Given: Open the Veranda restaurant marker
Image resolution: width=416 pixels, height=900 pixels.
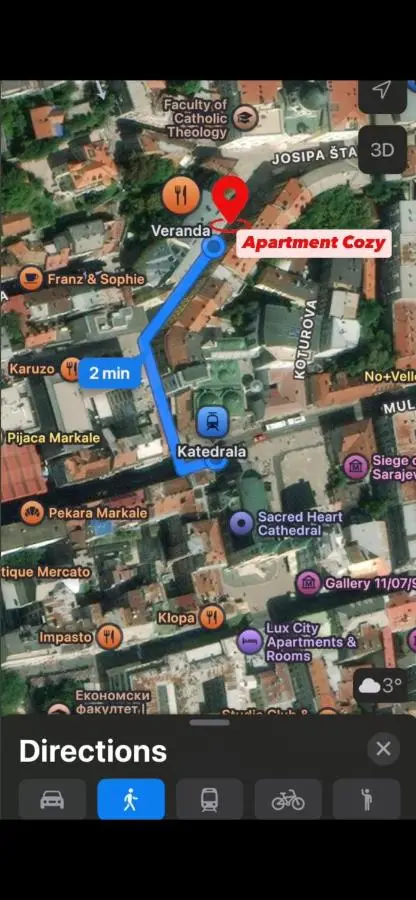Looking at the screenshot, I should coord(181,196).
